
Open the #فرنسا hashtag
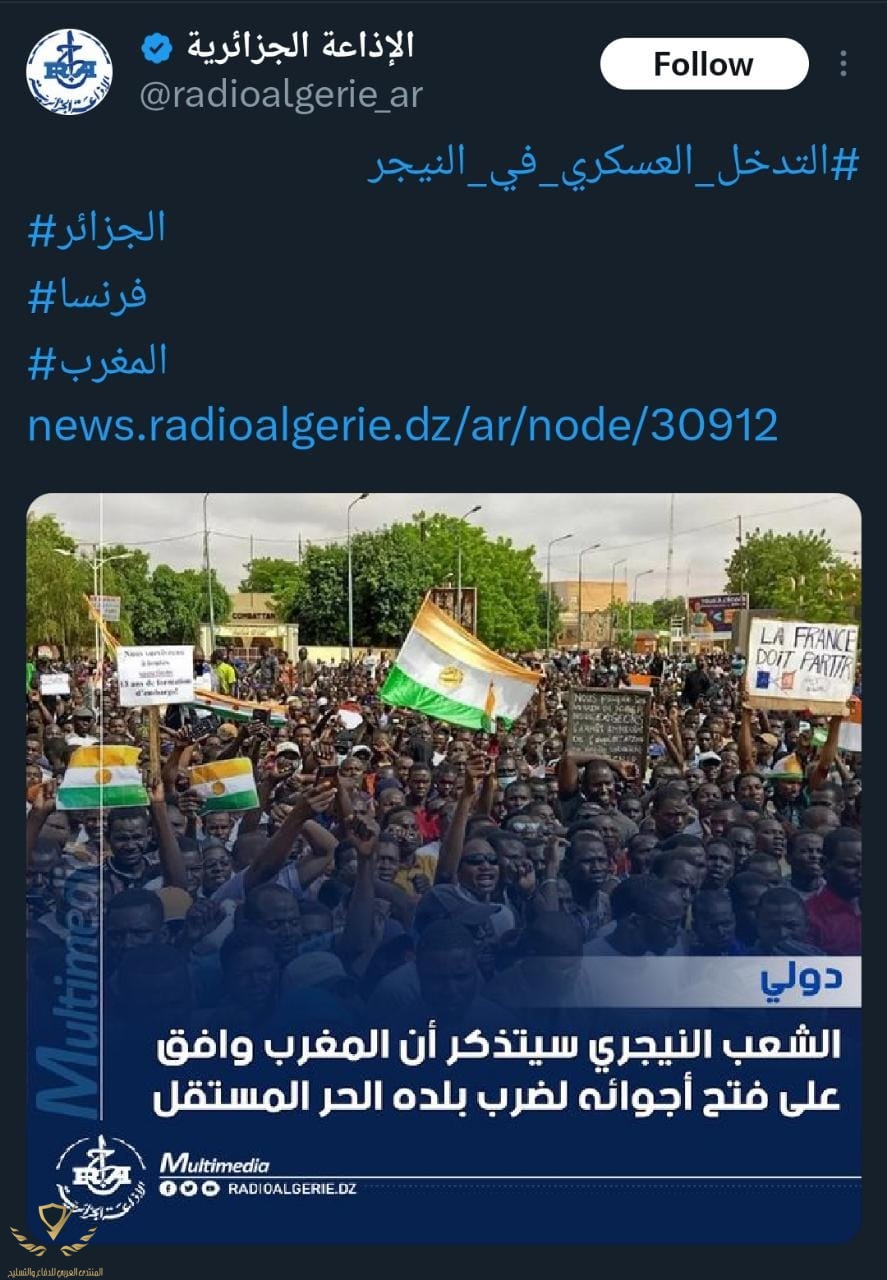pyautogui.click(x=88, y=295)
